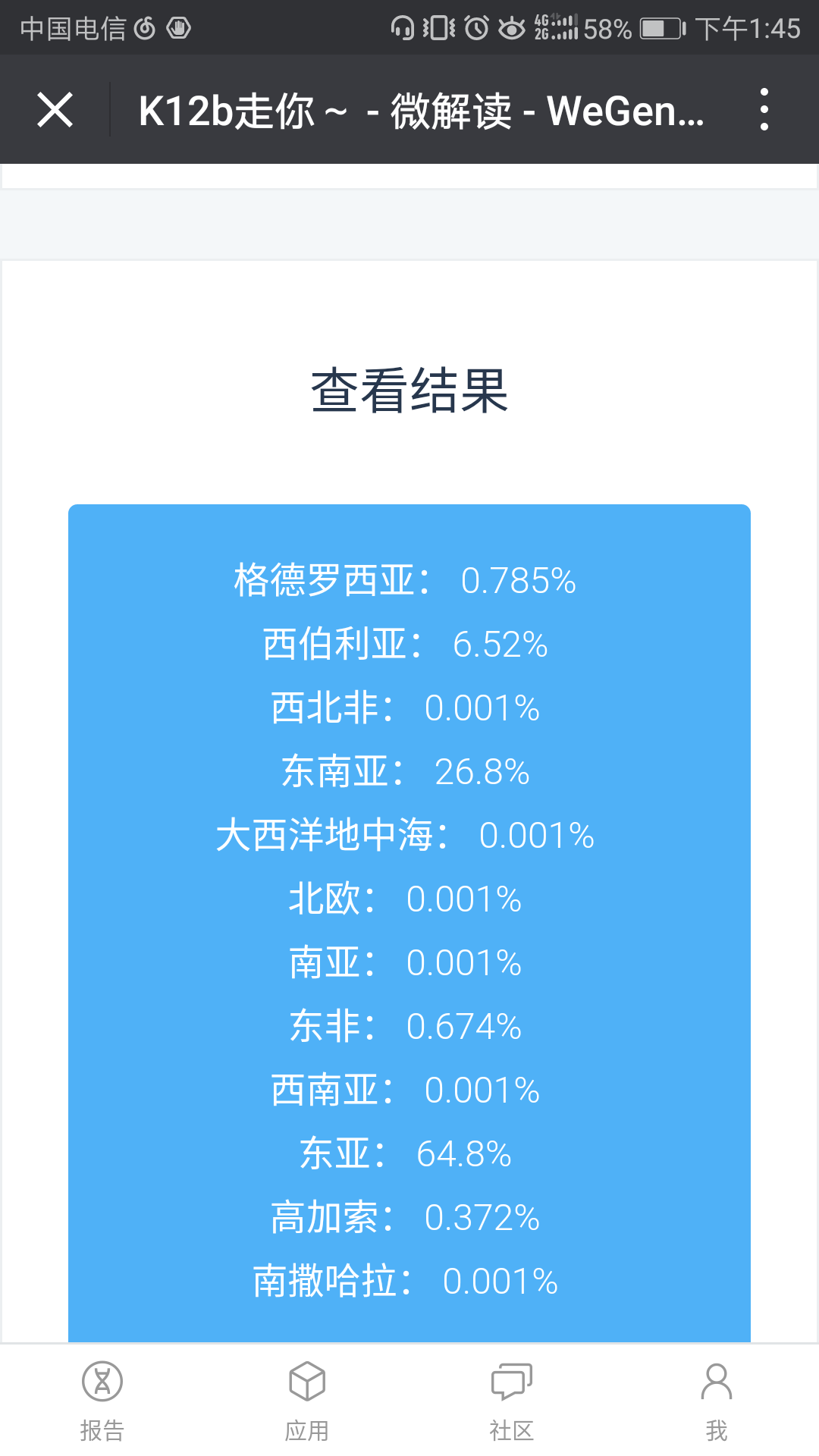Open the three-dot overflow menu
Viewport: 819px width, 1456px height.
[764, 110]
